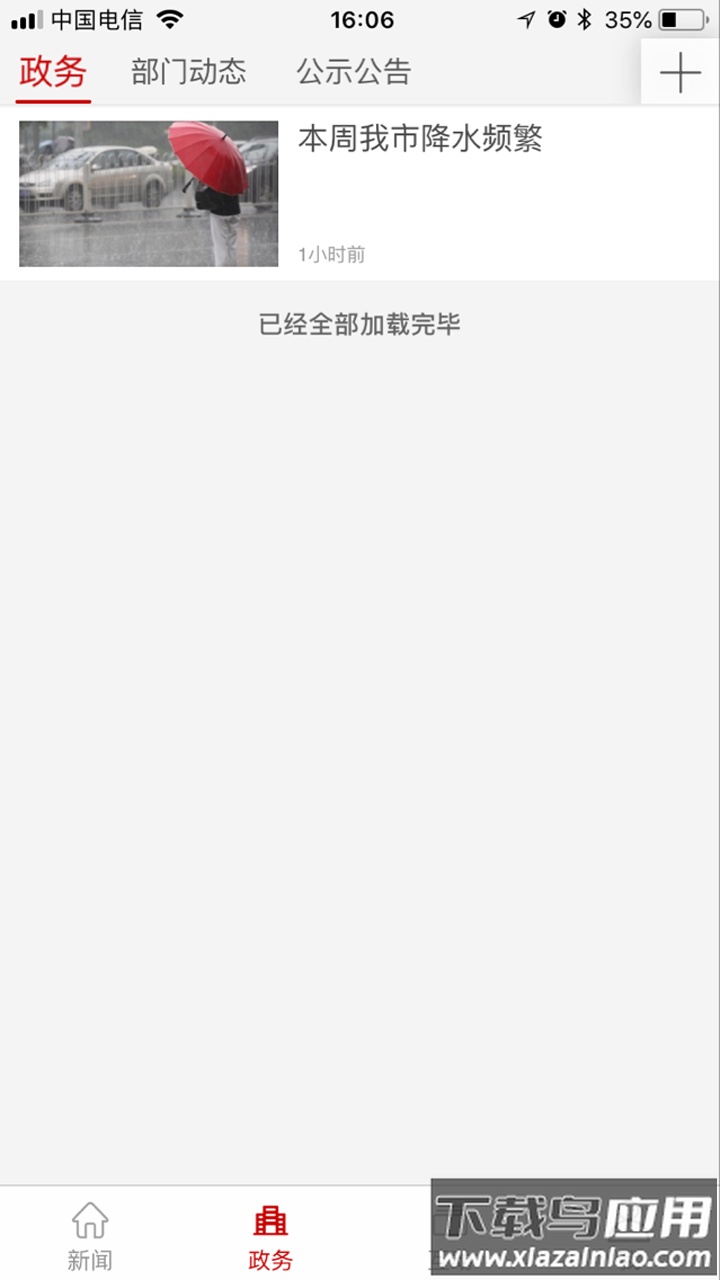Tap the 16:06 clock in status bar

[360, 20]
